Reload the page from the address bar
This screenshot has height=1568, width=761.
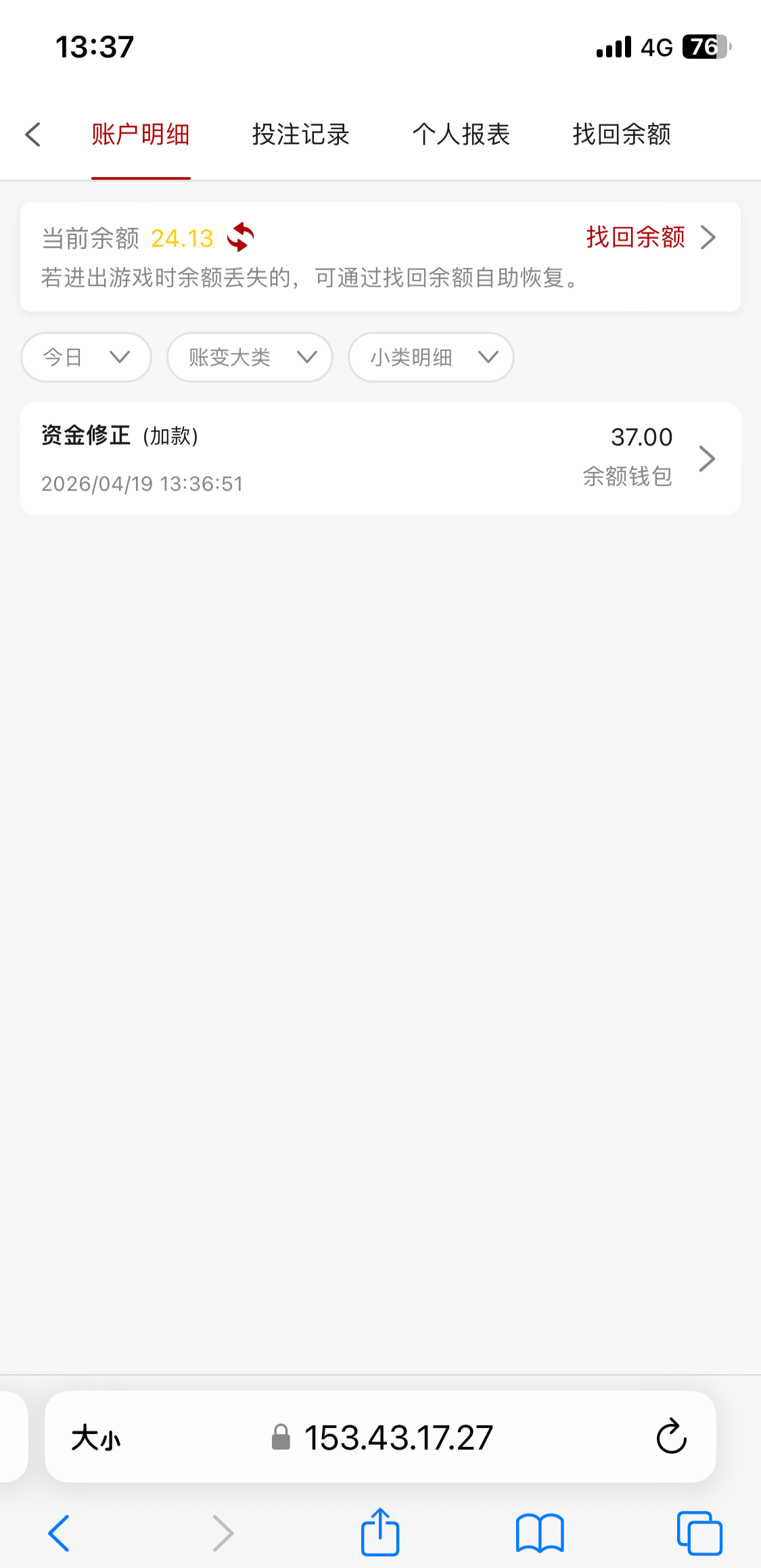[671, 1437]
